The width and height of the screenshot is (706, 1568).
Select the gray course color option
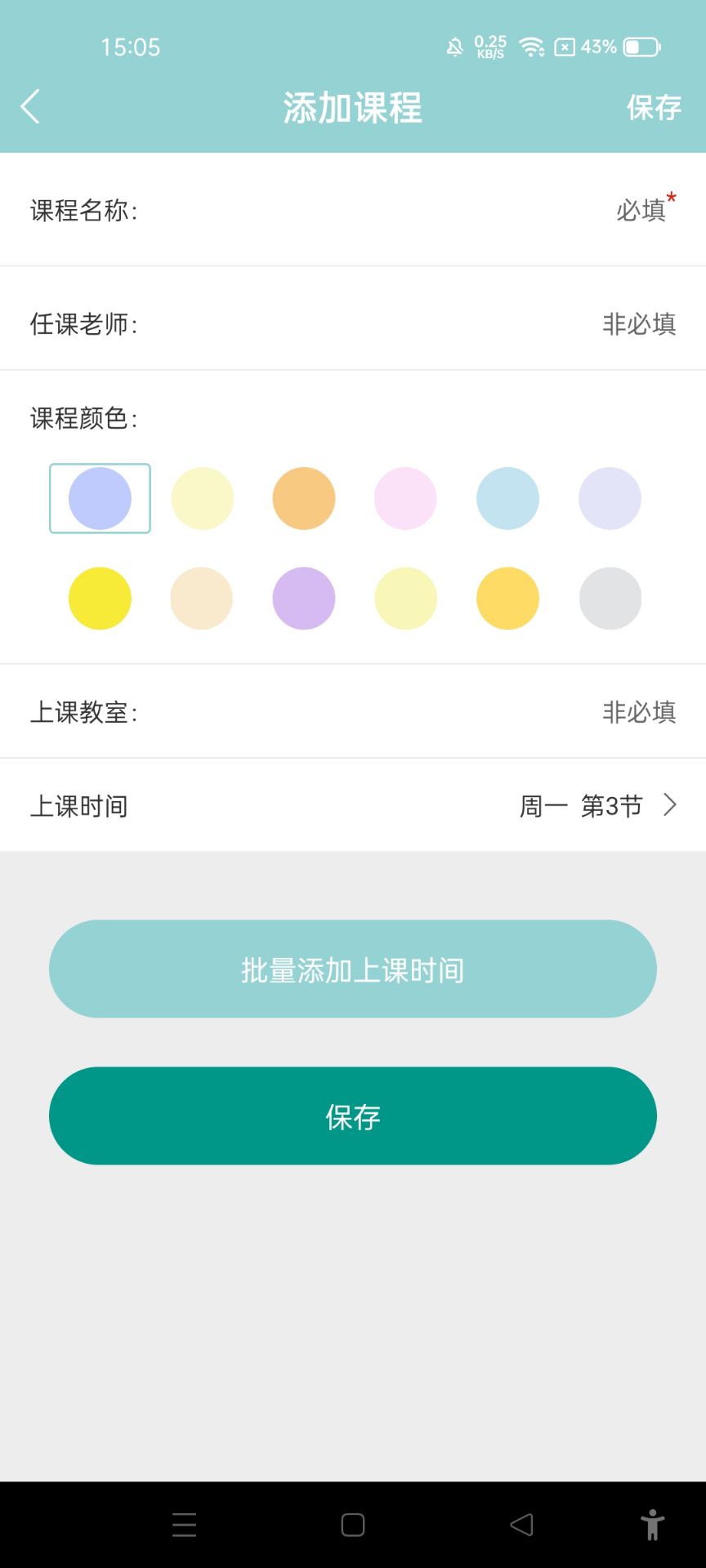point(610,598)
